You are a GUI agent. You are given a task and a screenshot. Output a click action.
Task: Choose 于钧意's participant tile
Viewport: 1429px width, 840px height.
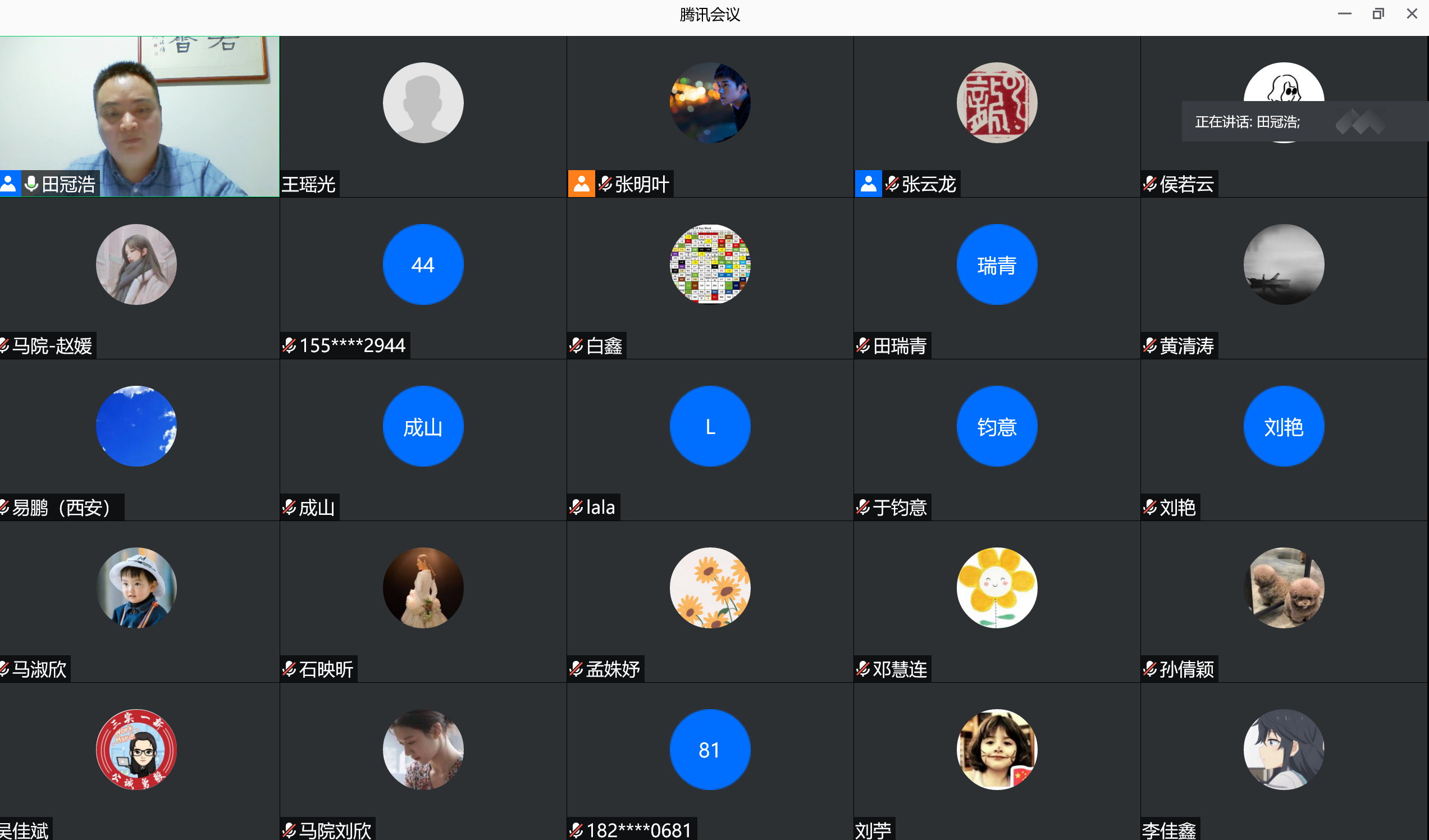996,440
